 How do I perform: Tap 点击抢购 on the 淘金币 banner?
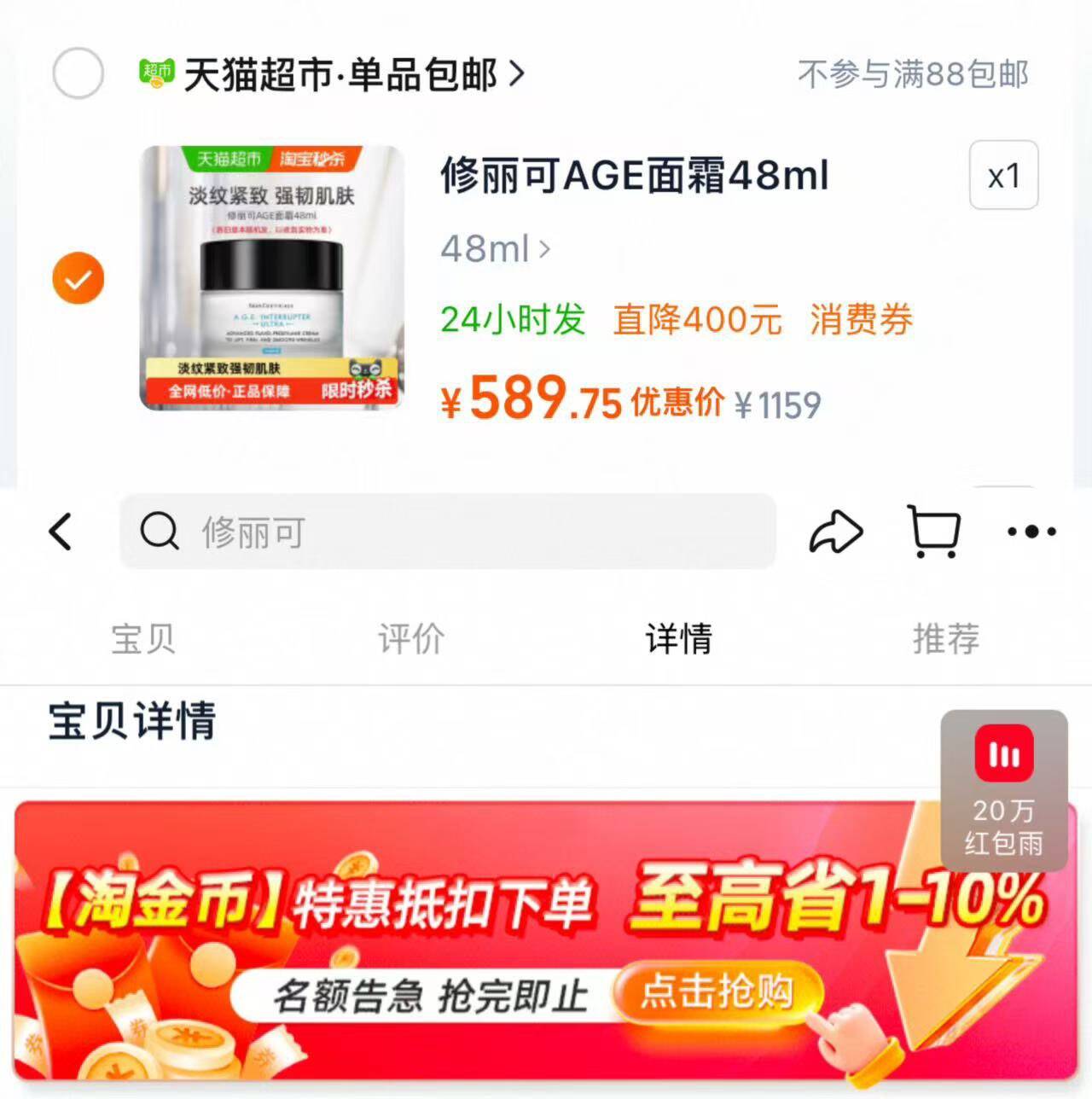[x=717, y=992]
